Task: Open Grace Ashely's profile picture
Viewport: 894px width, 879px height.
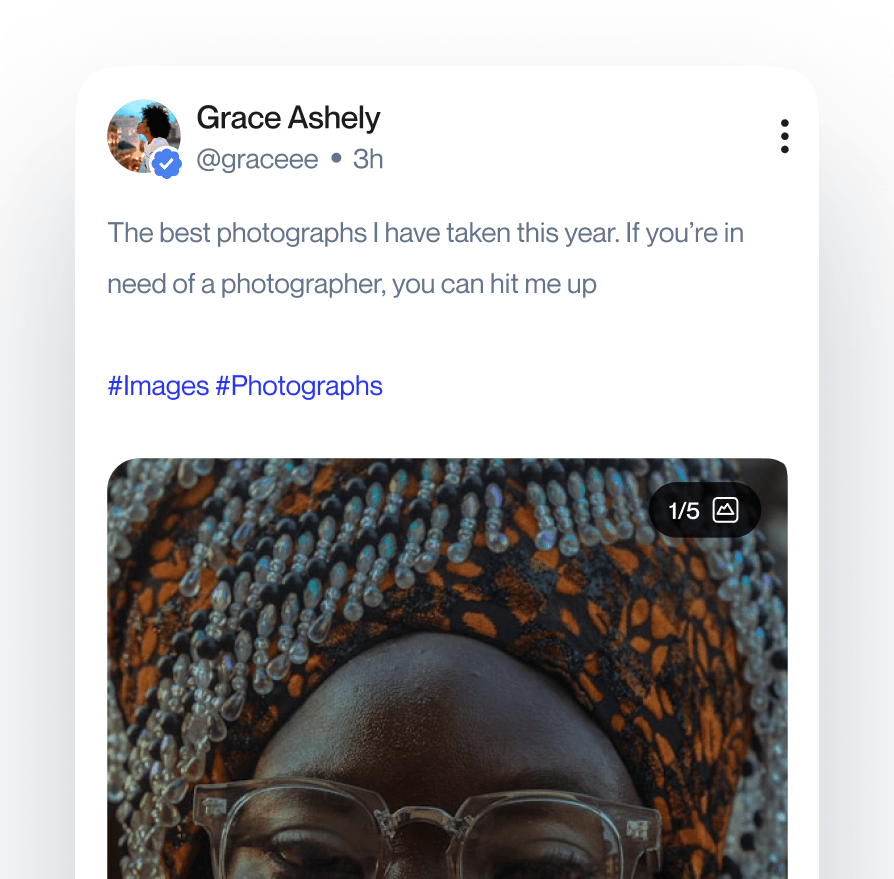Action: 143,137
